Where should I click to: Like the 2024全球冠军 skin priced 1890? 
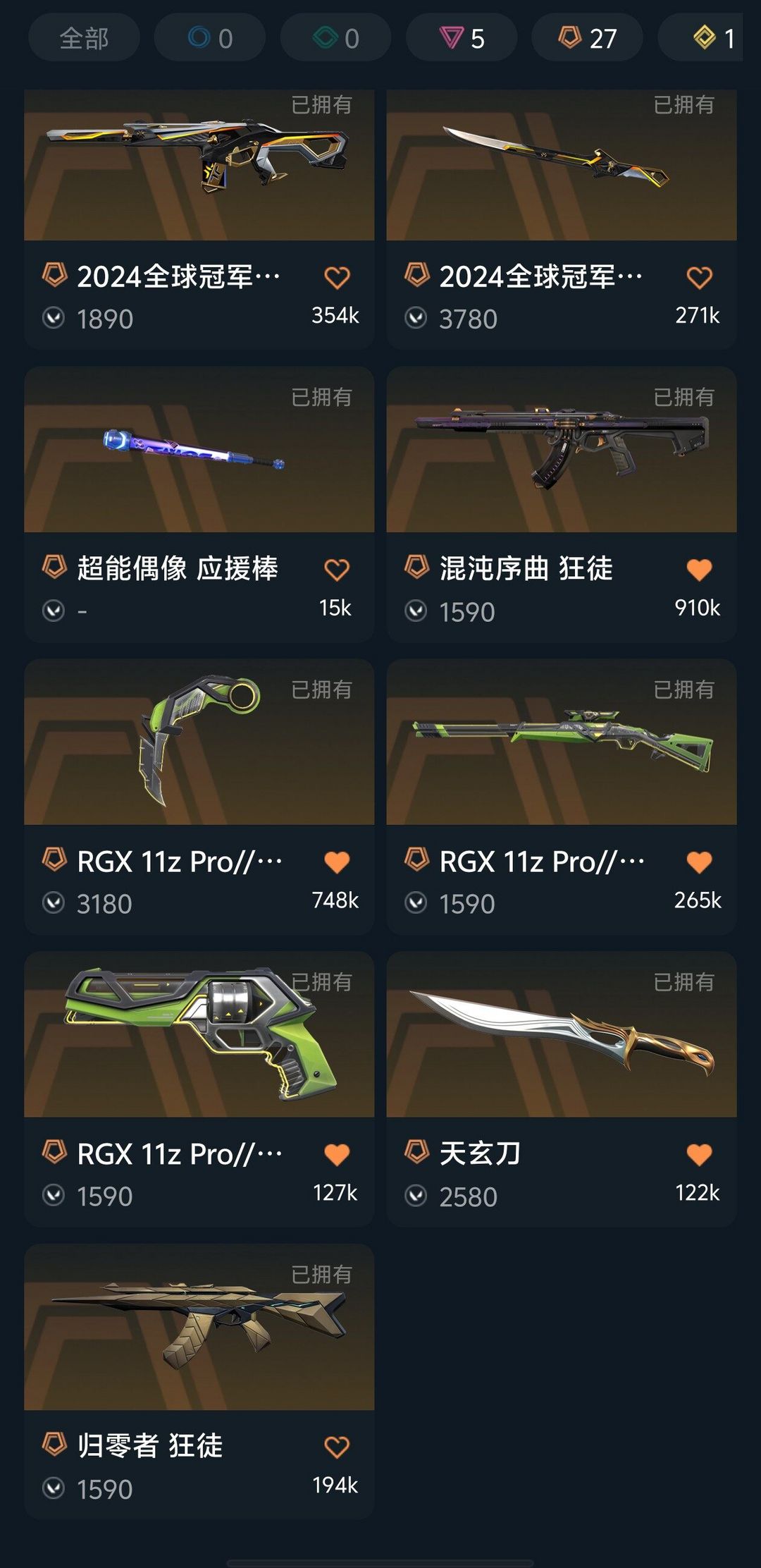(337, 278)
